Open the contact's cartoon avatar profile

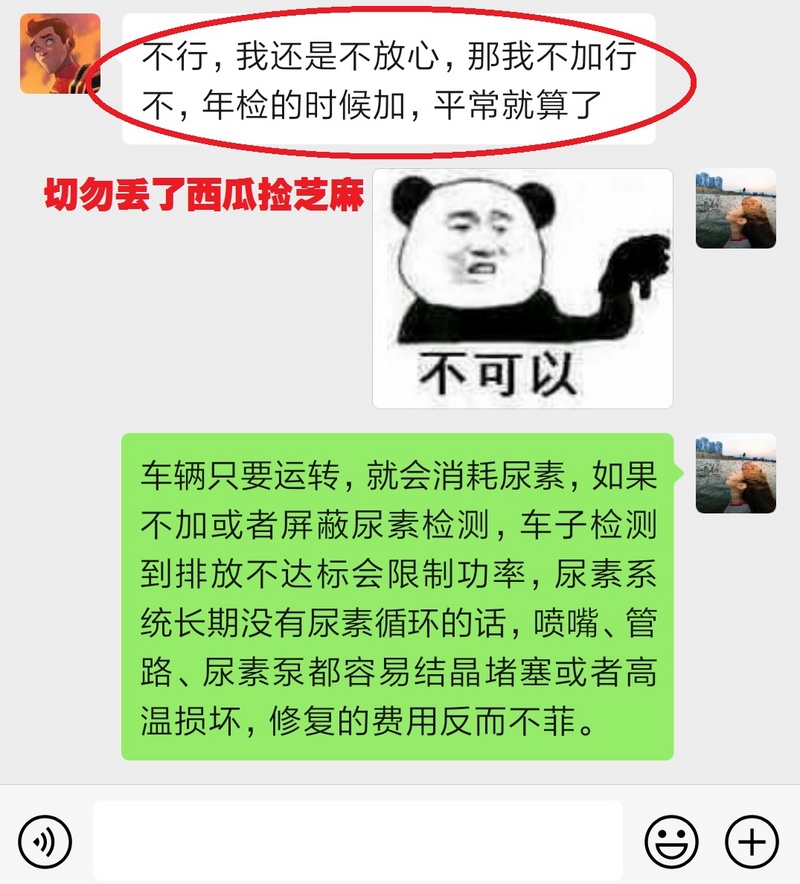click(x=60, y=53)
